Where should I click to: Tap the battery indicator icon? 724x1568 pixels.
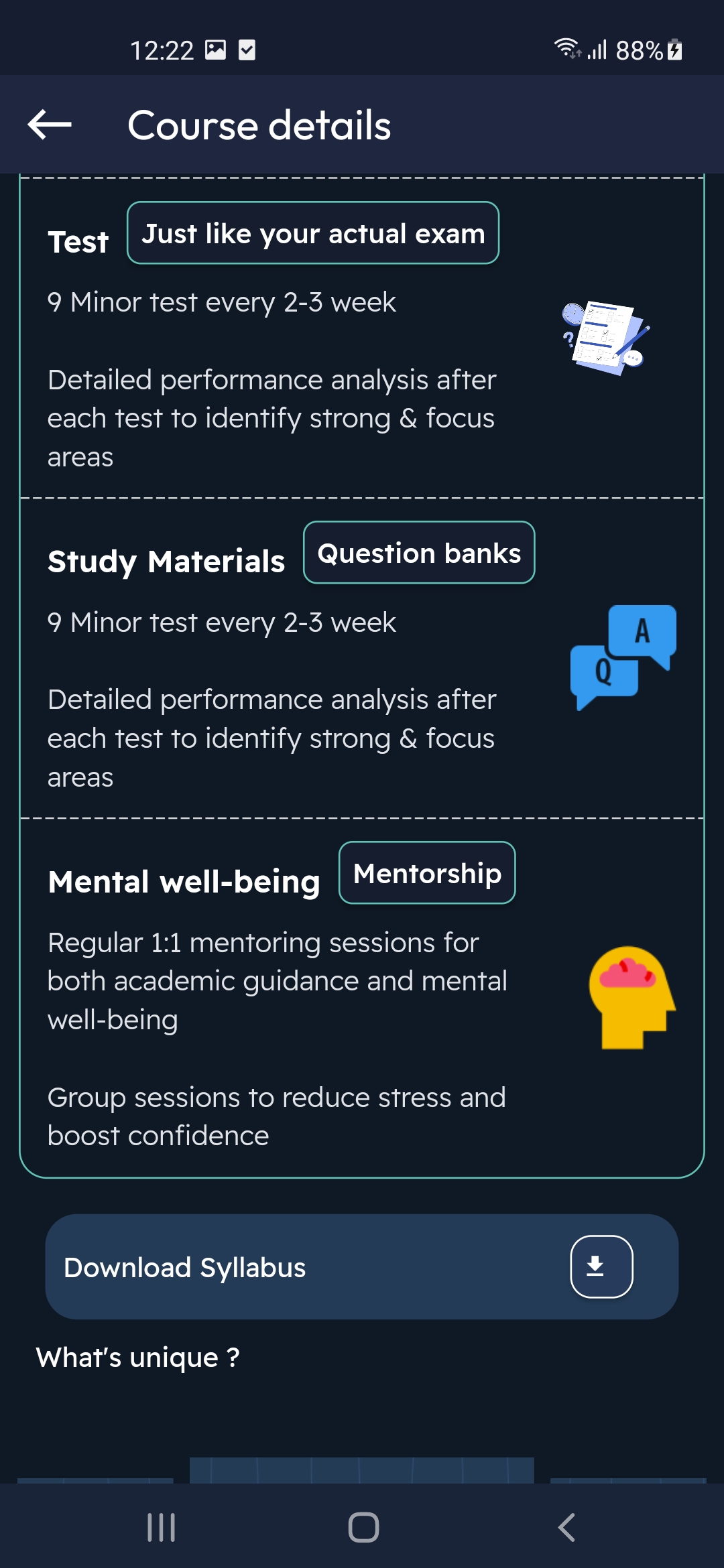point(672,49)
